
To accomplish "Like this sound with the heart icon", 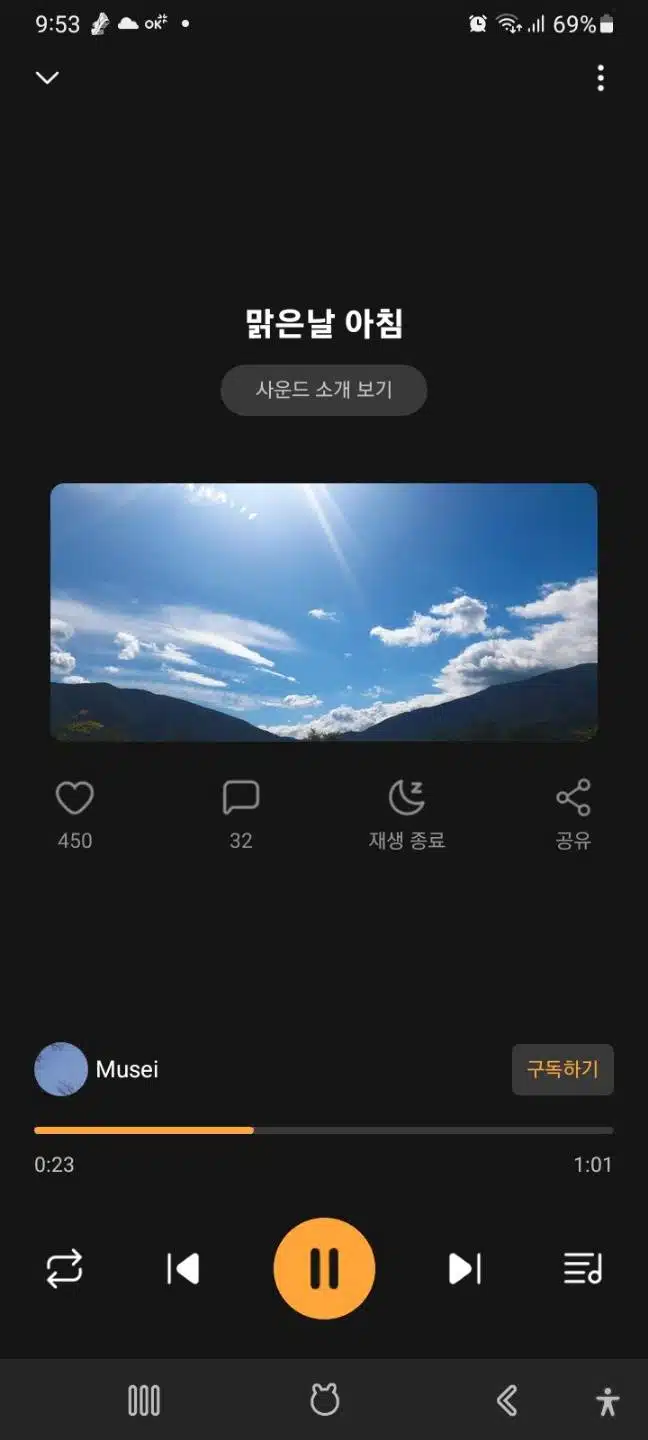I will point(74,798).
